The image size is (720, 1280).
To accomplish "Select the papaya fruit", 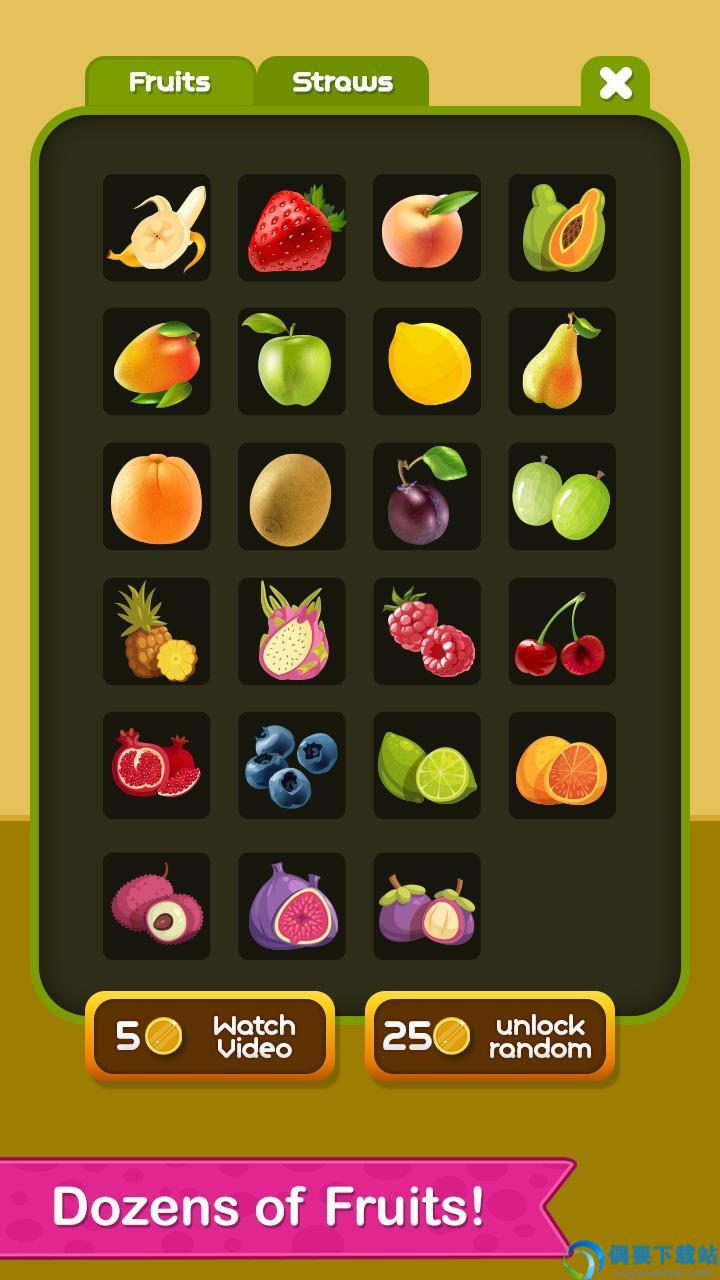I will 562,228.
